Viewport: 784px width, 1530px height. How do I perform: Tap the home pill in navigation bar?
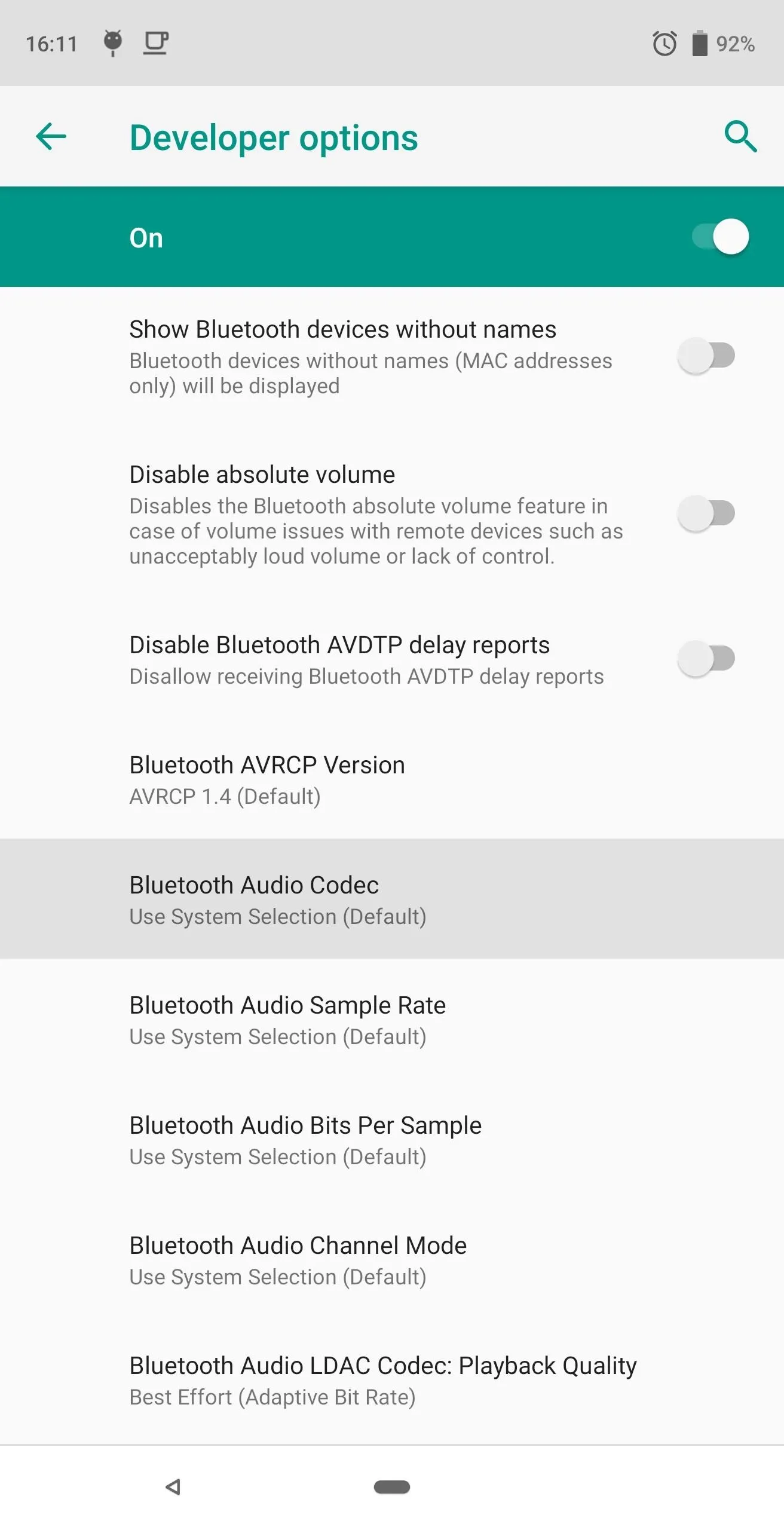pos(392,1487)
